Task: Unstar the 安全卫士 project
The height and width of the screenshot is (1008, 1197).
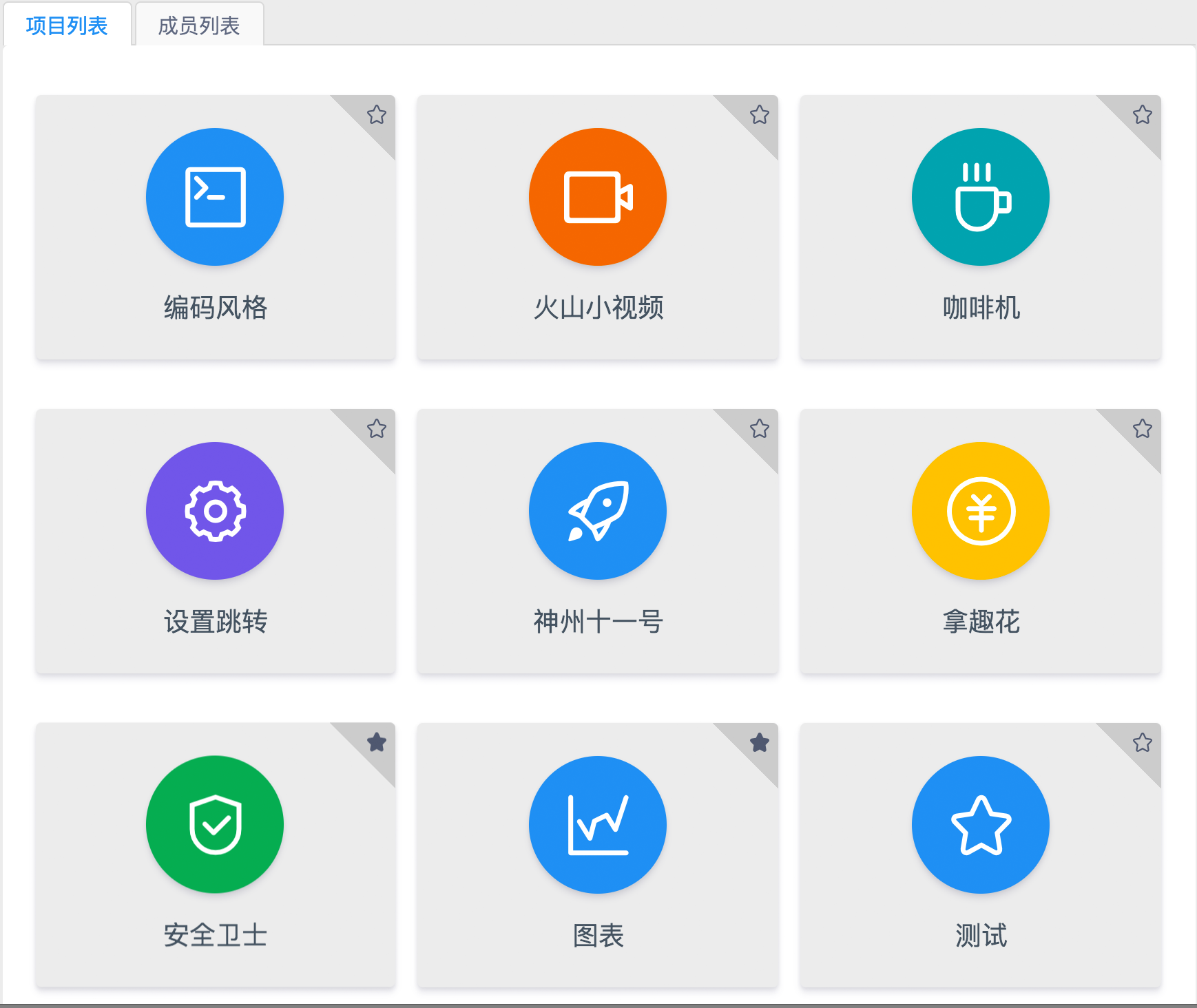Action: pos(377,743)
